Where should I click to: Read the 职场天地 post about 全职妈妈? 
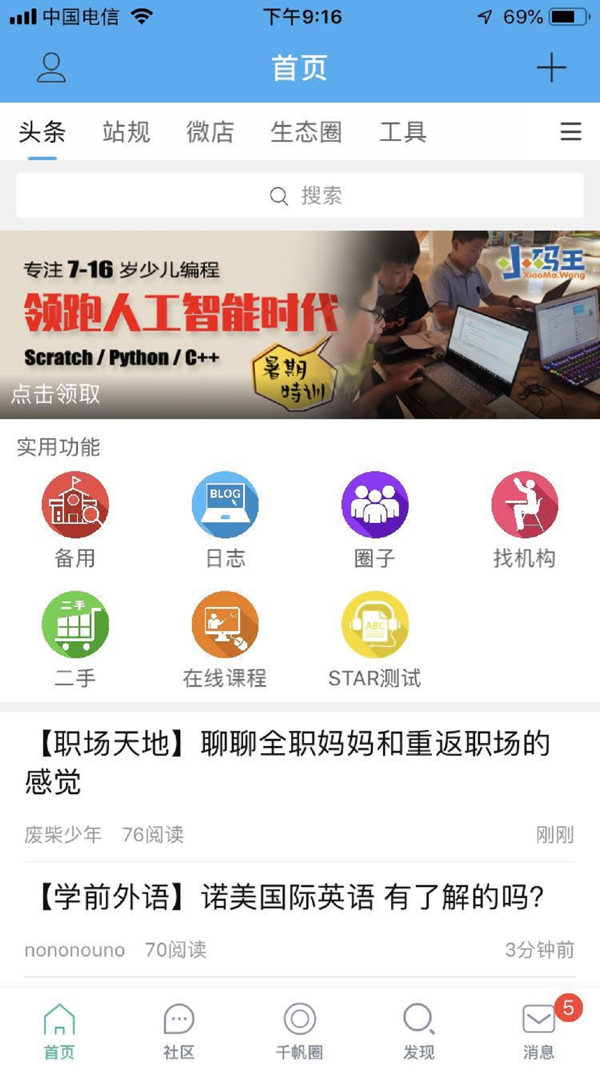tap(290, 762)
